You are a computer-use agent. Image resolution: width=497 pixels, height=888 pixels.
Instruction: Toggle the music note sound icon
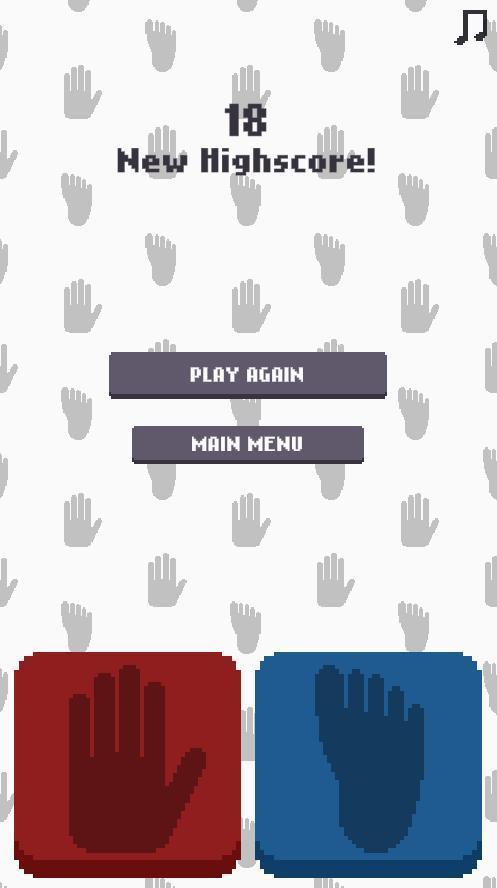471,27
